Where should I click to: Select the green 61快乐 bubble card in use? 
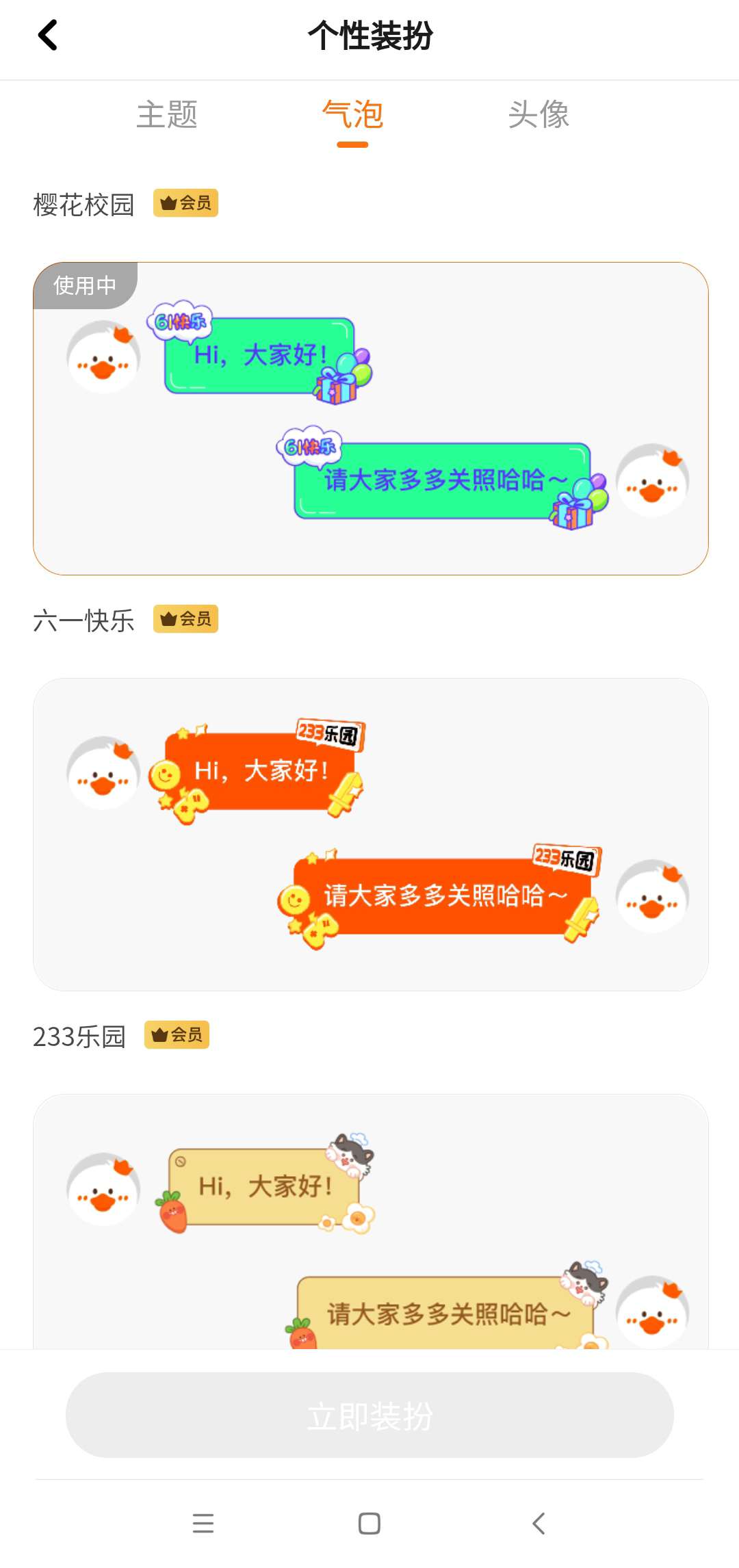point(370,419)
